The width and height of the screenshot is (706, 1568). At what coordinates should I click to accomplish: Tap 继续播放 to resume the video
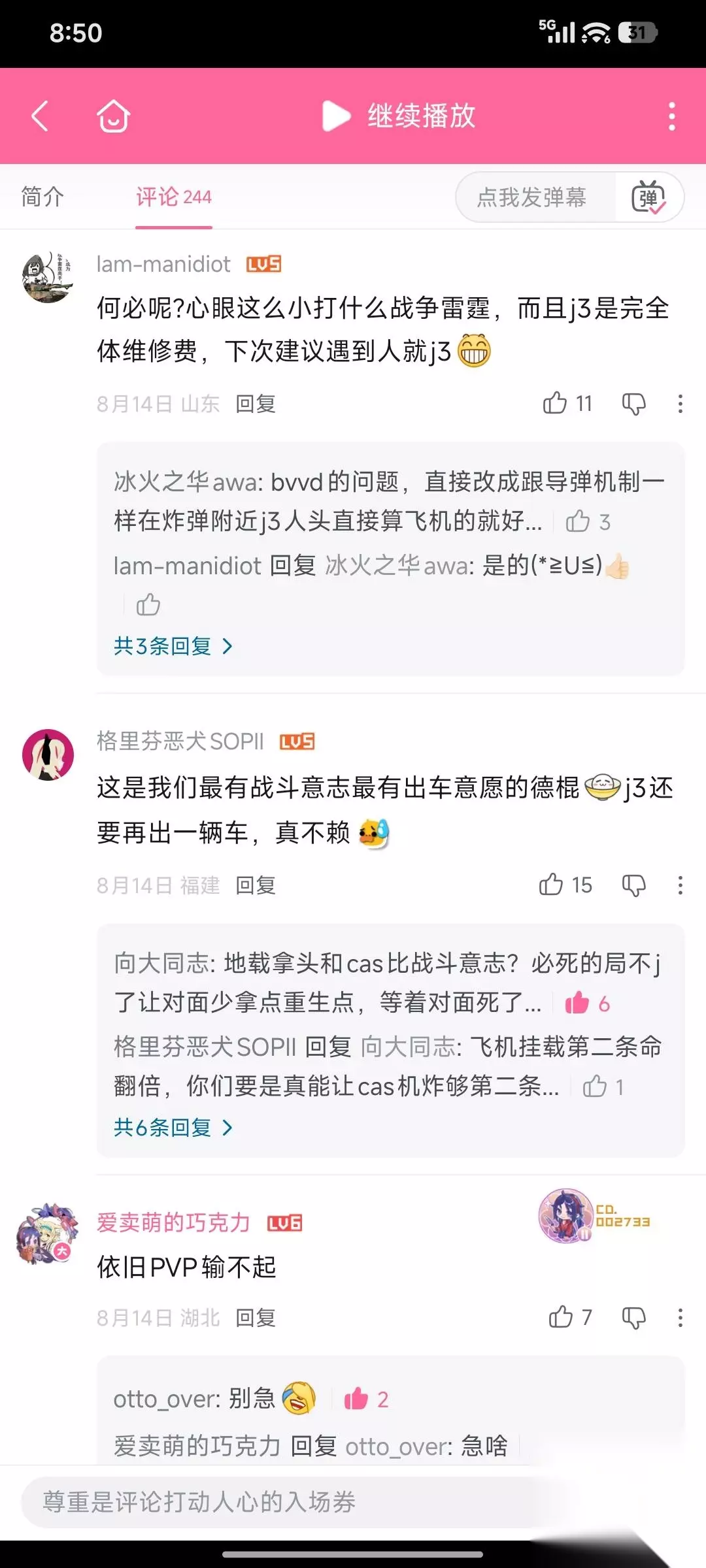point(399,116)
